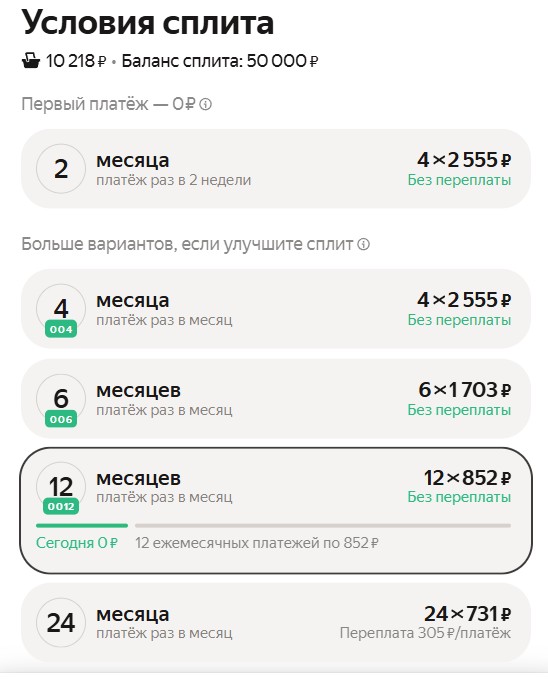Choose the 24 месяца plan with переплата
The height and width of the screenshot is (682, 548).
276,622
